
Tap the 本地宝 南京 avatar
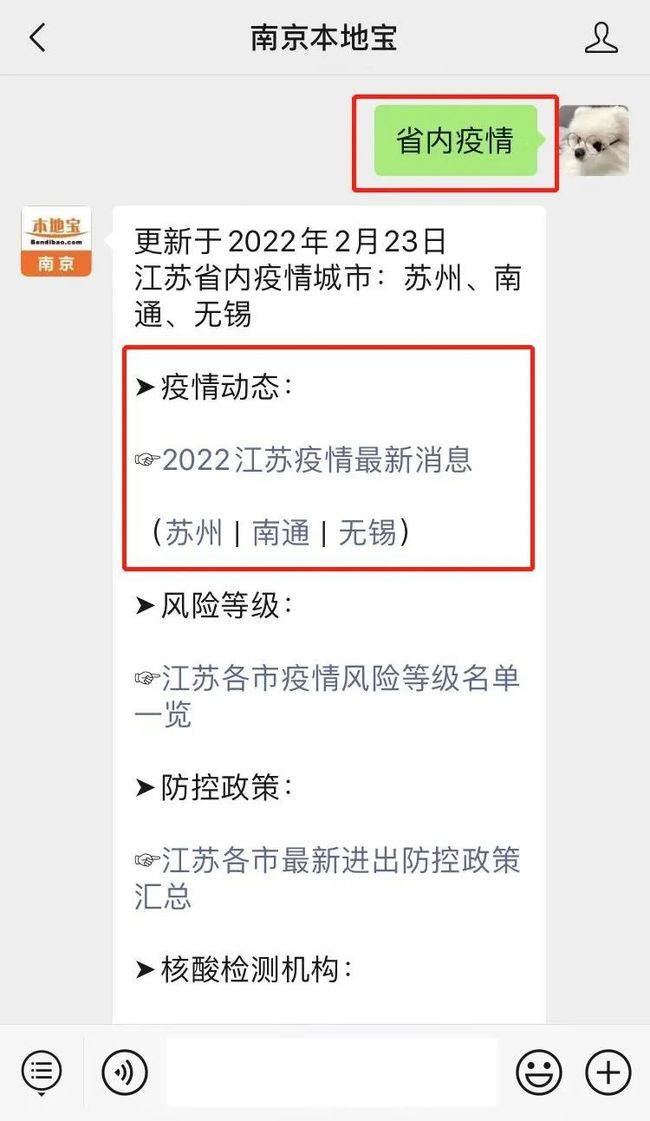click(56, 242)
